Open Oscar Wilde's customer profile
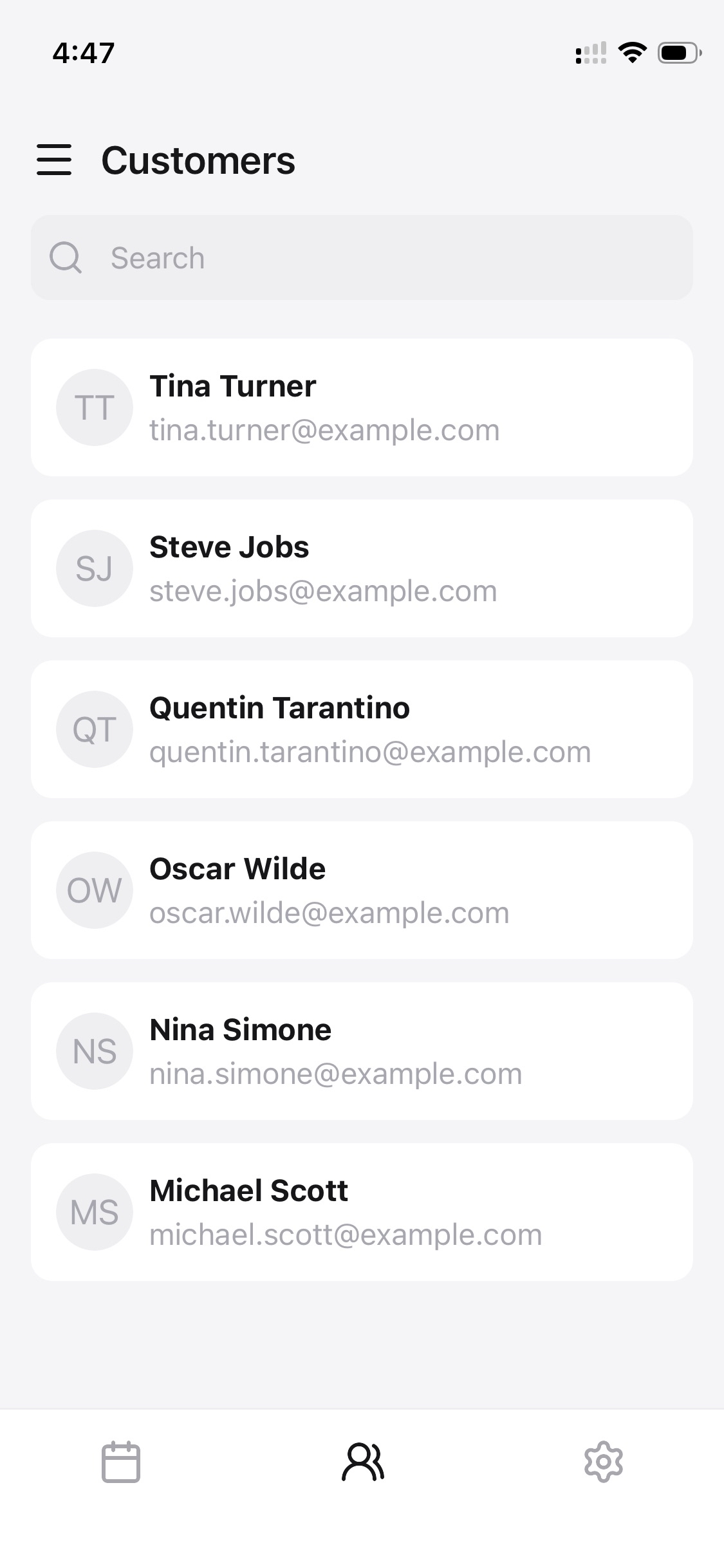The height and width of the screenshot is (1568, 724). (362, 890)
